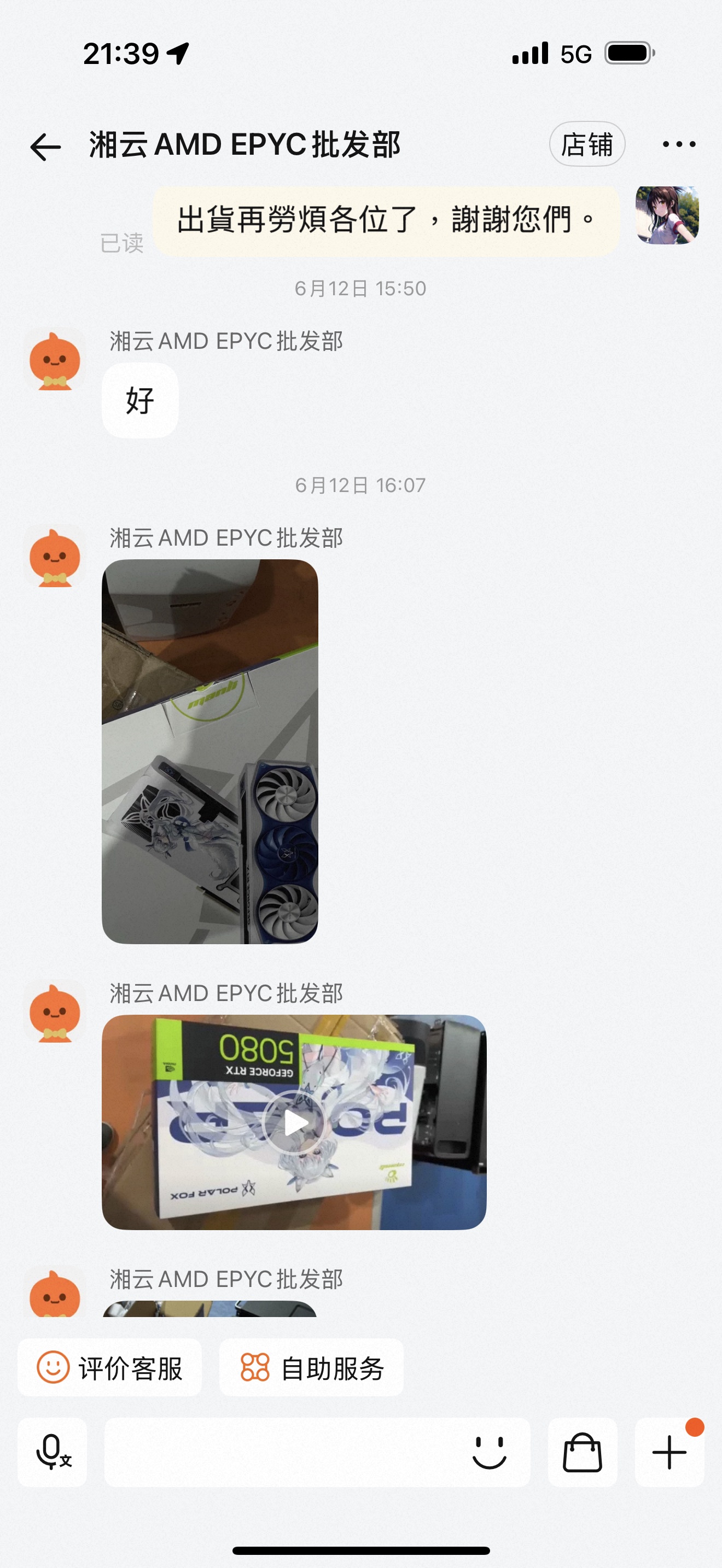Go back using the arrow icon
This screenshot has height=1568, width=722.
[45, 147]
